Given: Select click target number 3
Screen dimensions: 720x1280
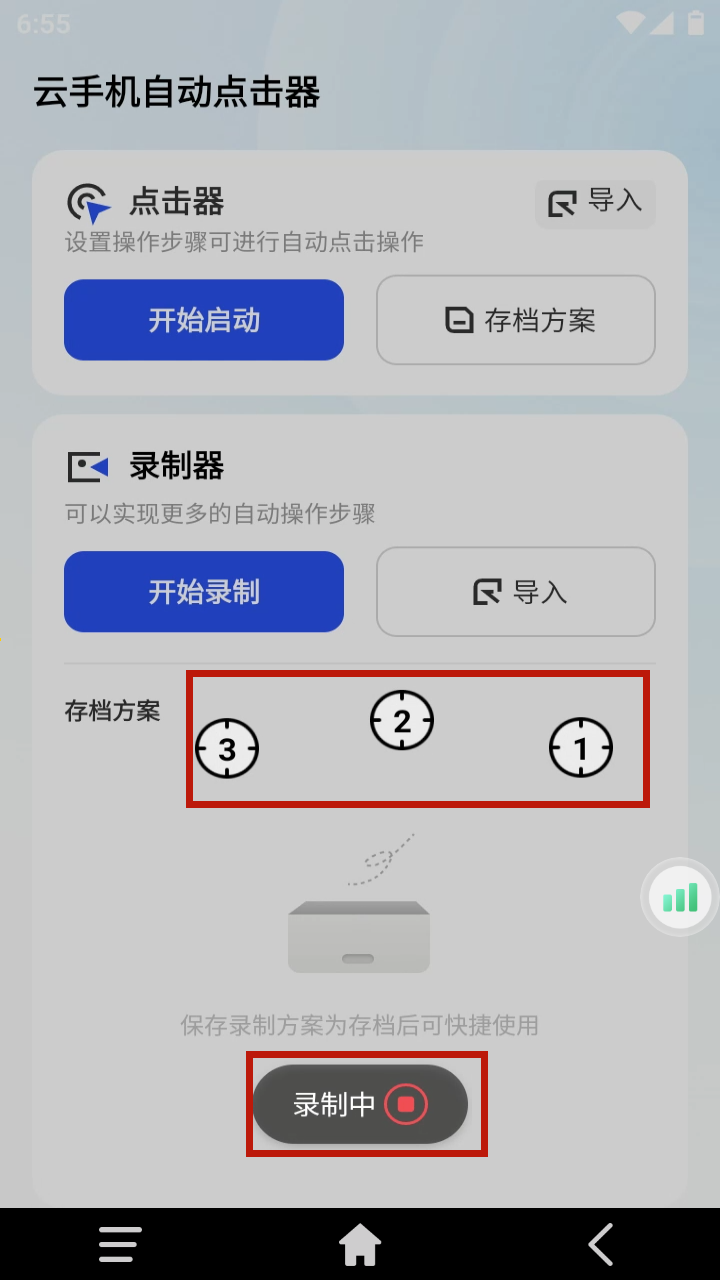Looking at the screenshot, I should pos(227,748).
